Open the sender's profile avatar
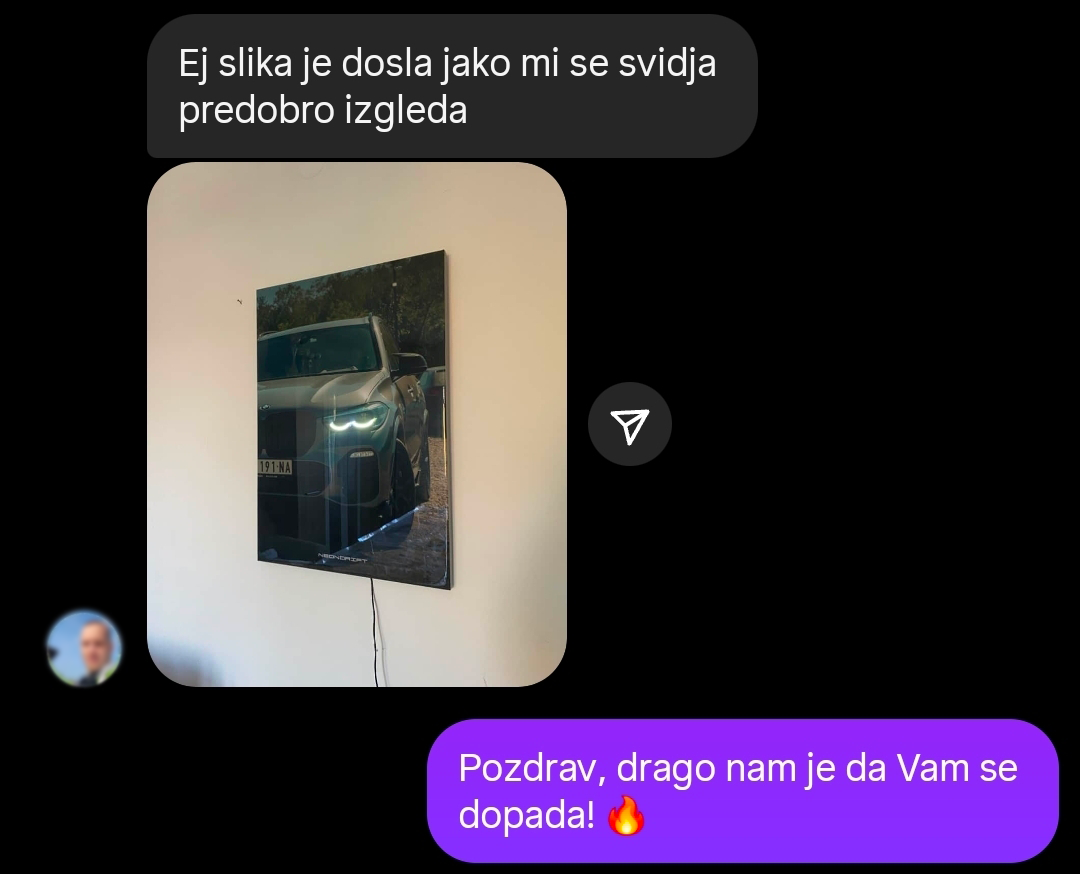 (x=84, y=648)
